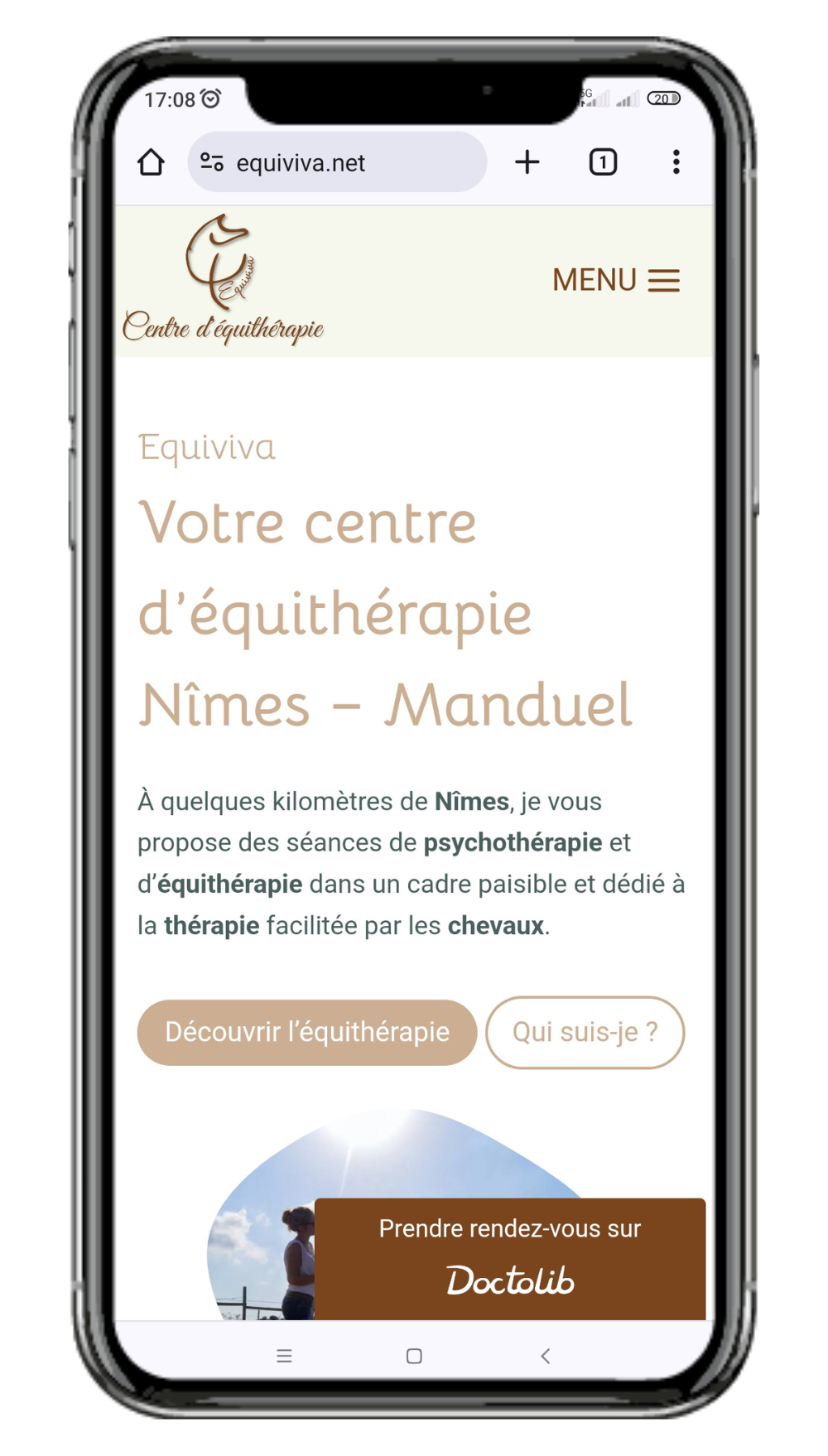Image resolution: width=828 pixels, height=1456 pixels.
Task: Open the browser overflow menu
Action: (676, 162)
